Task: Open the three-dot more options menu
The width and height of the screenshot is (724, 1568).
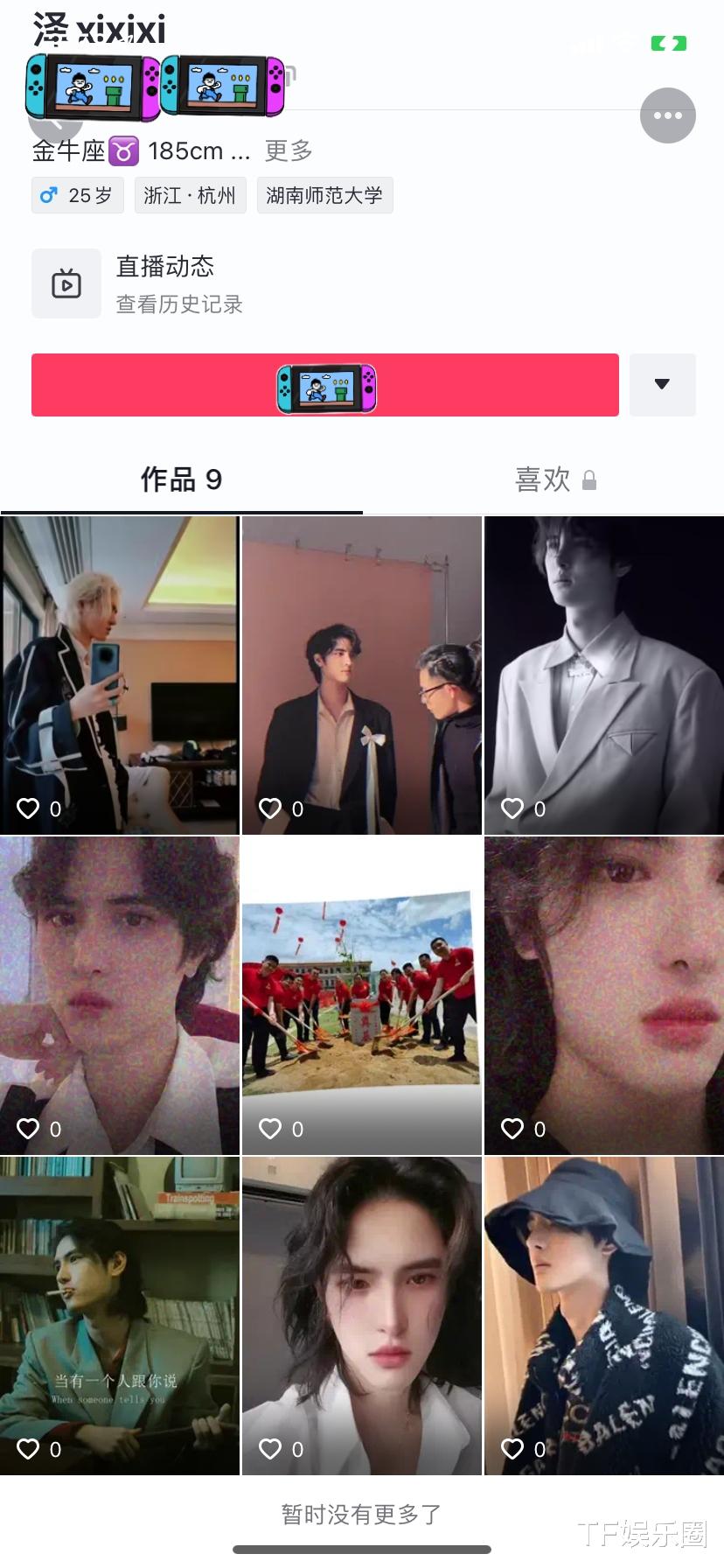Action: pyautogui.click(x=667, y=115)
